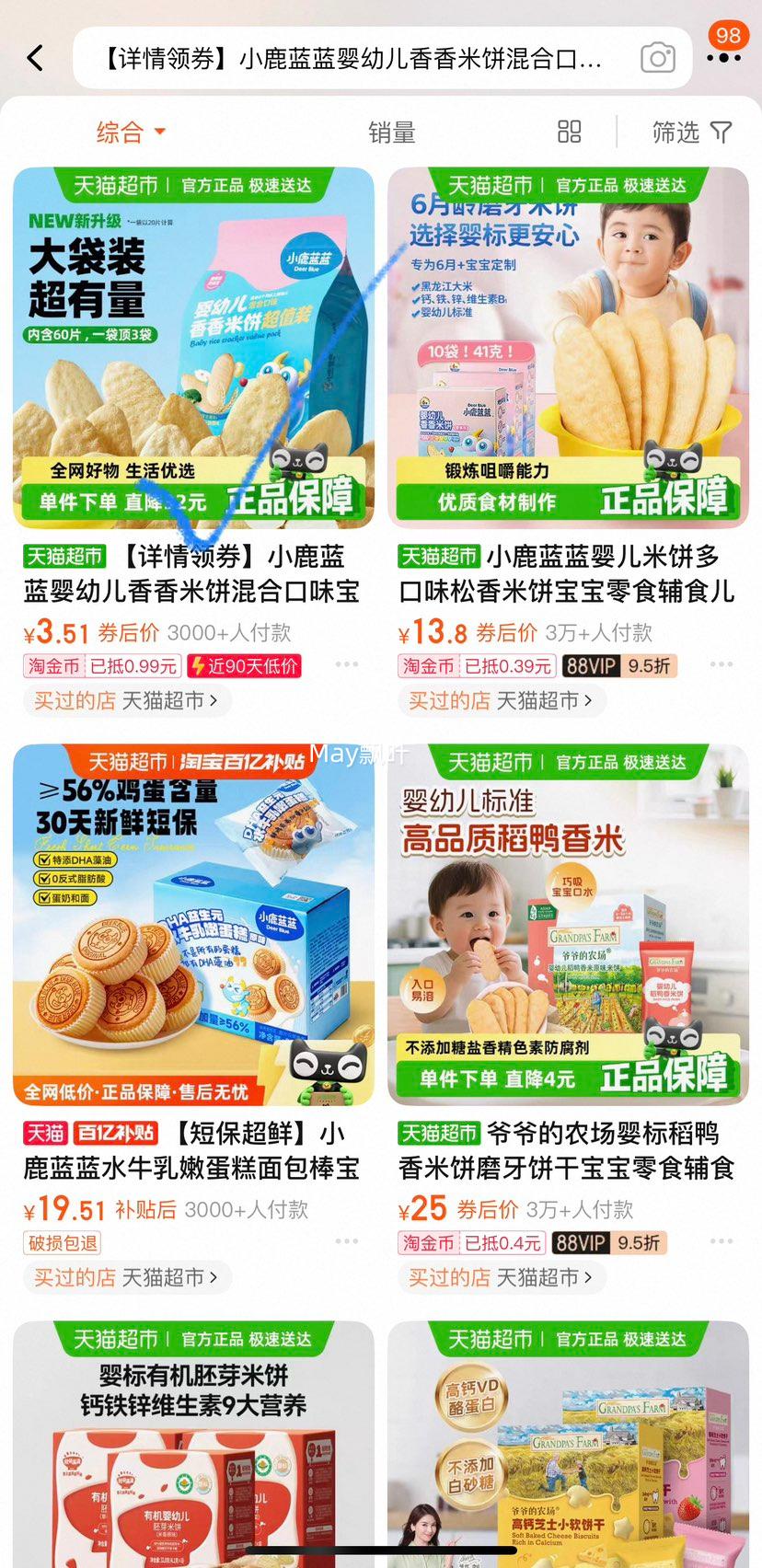
Task: Open the 买过的店 天猫超市 link under the ¥3.51 item
Action: [x=126, y=700]
